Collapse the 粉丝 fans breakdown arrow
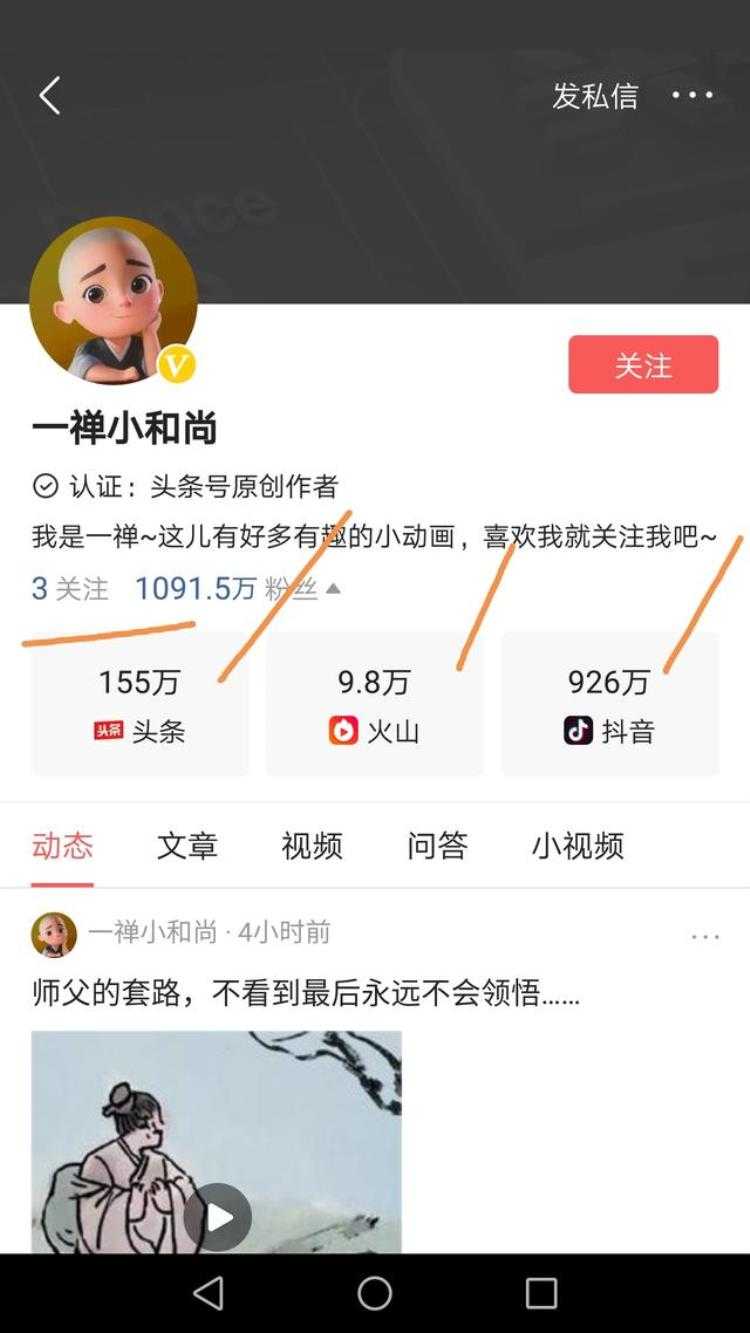Image resolution: width=750 pixels, height=1333 pixels. [x=333, y=589]
